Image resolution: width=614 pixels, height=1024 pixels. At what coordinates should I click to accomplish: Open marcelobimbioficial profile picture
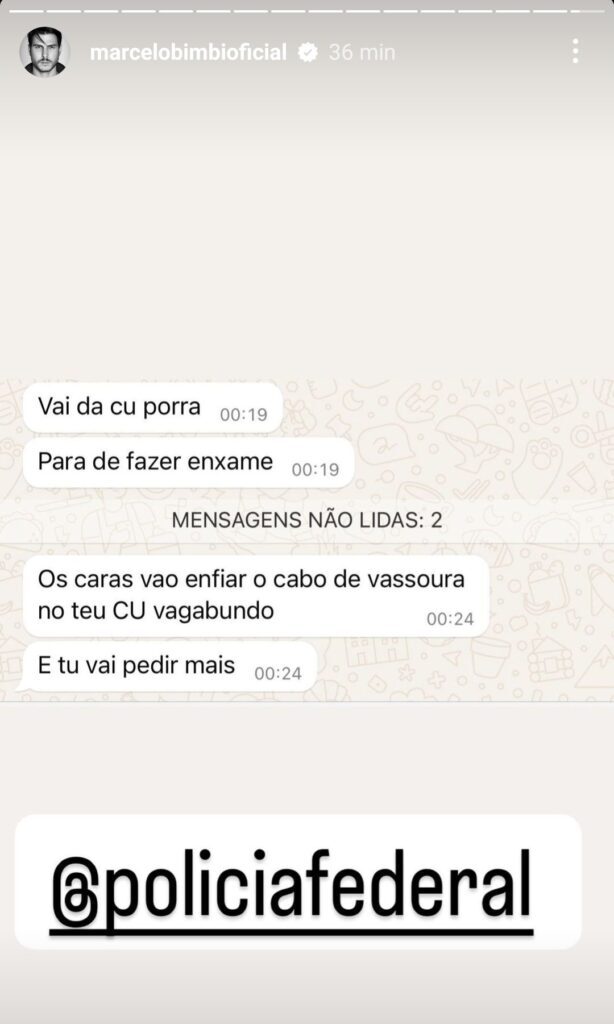coord(44,52)
